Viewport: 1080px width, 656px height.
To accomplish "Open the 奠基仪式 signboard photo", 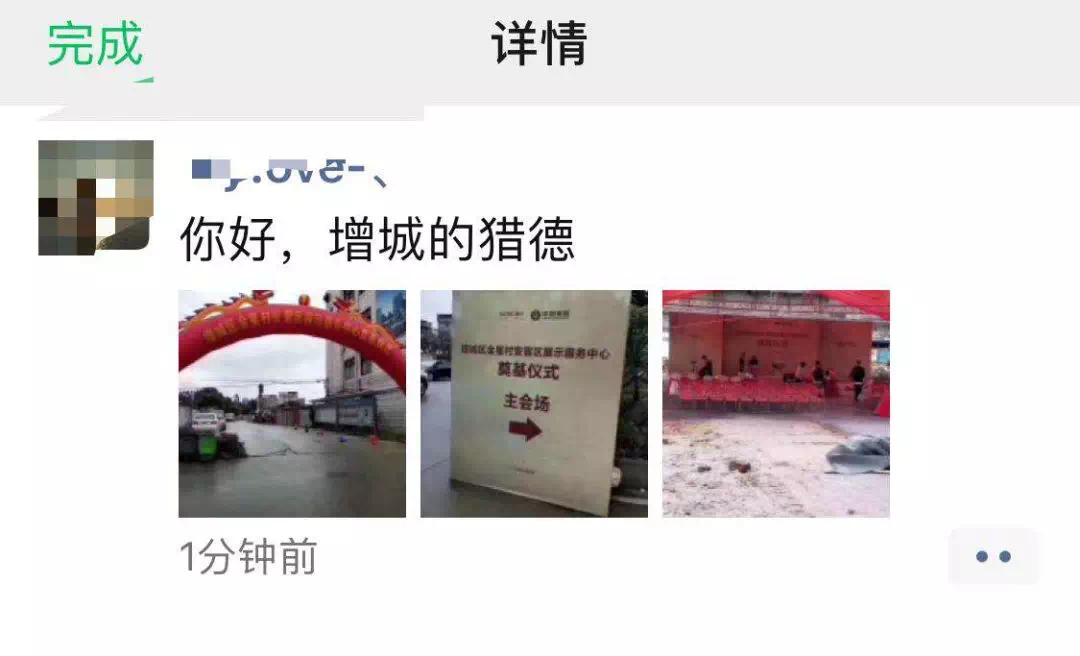I will pyautogui.click(x=534, y=404).
